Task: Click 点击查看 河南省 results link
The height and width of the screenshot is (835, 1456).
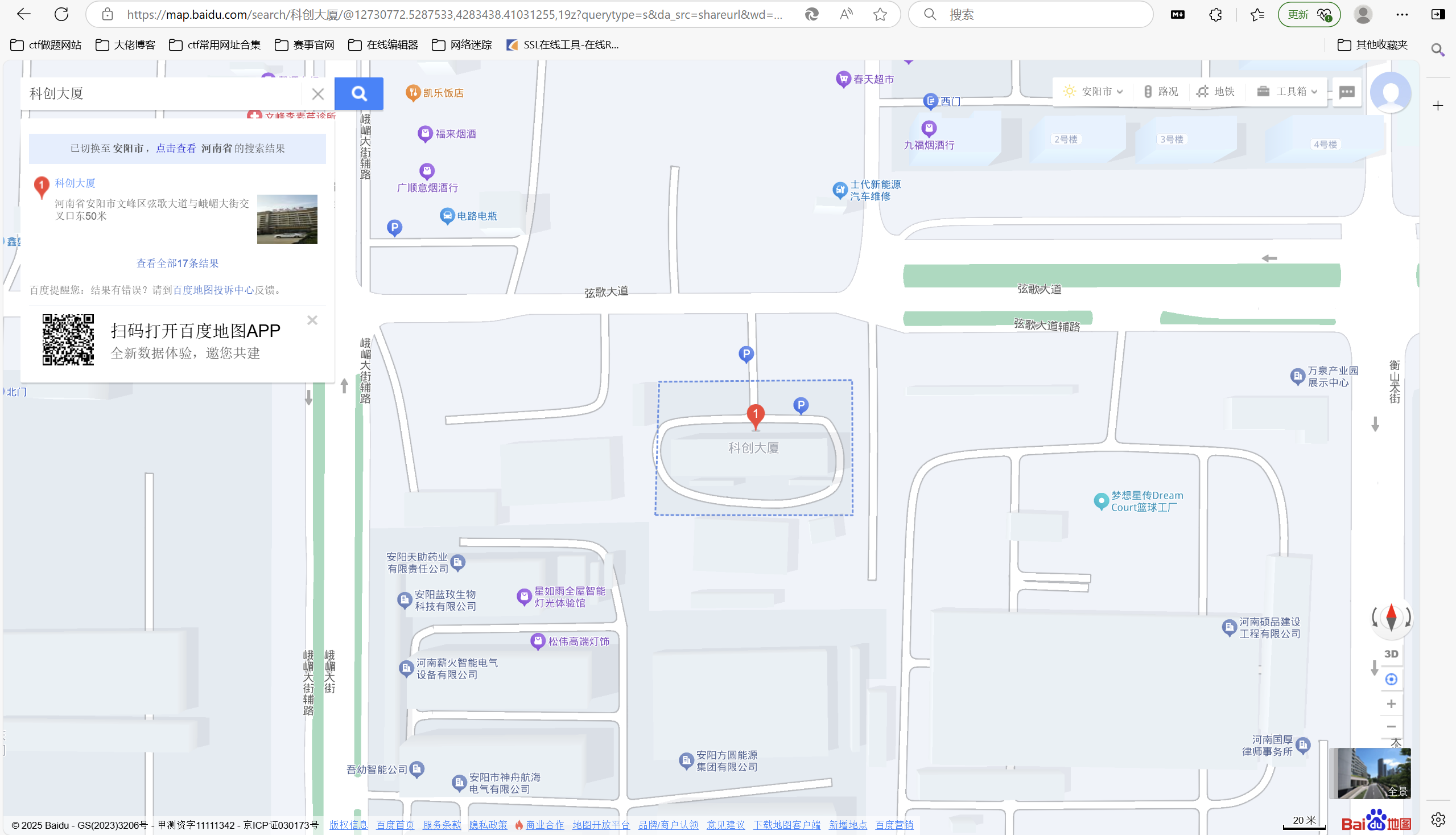Action: 175,149
